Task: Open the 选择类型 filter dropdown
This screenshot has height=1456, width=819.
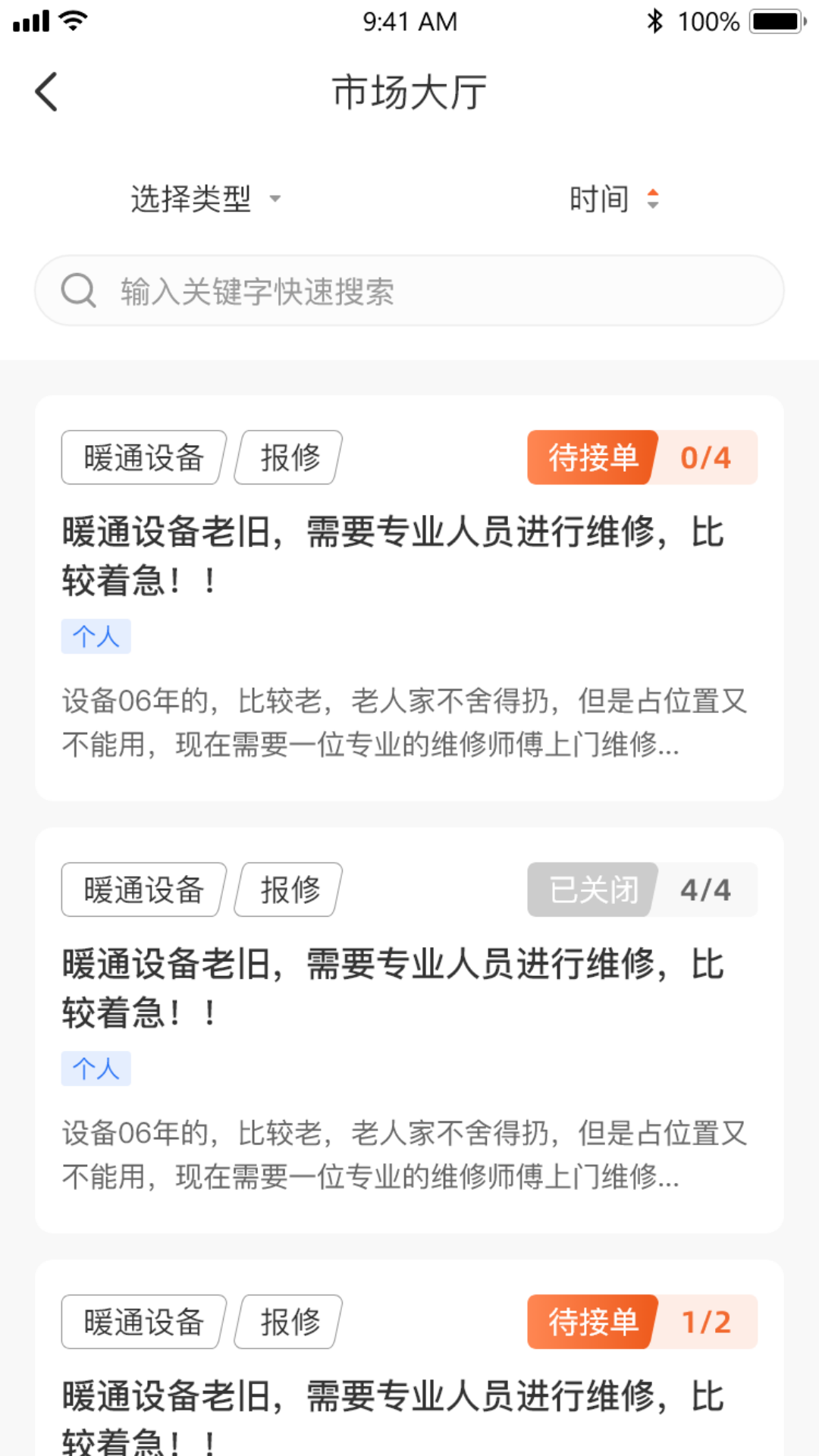Action: (x=191, y=198)
